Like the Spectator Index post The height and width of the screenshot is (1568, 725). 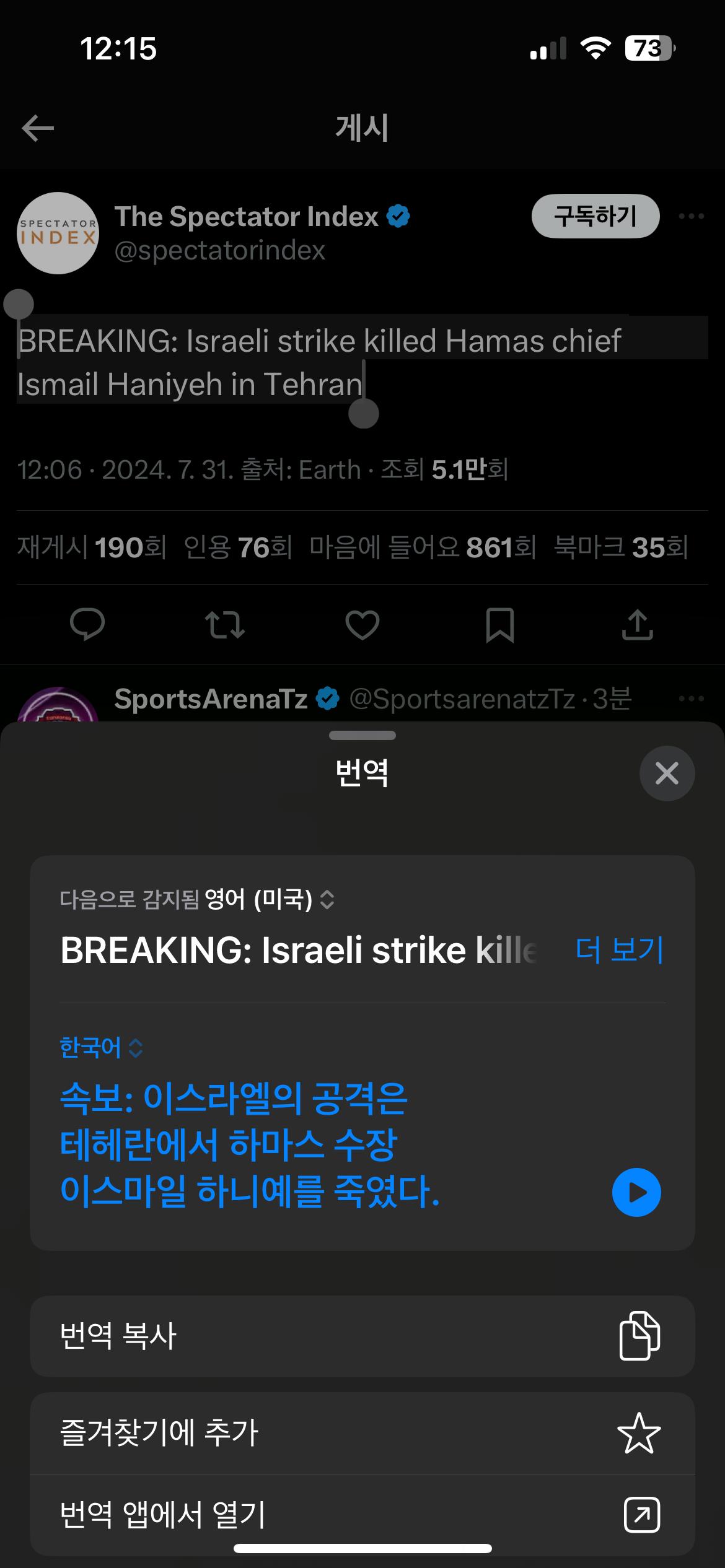(362, 624)
